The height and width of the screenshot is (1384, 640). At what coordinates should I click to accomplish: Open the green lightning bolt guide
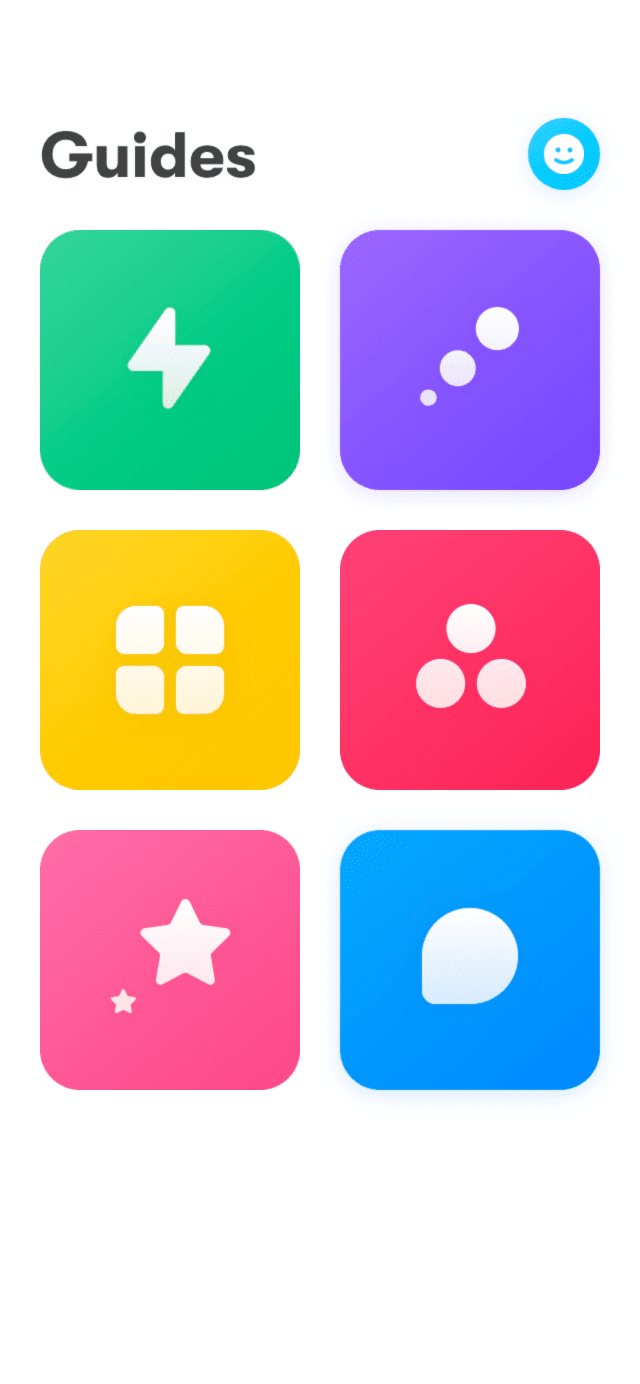(170, 360)
